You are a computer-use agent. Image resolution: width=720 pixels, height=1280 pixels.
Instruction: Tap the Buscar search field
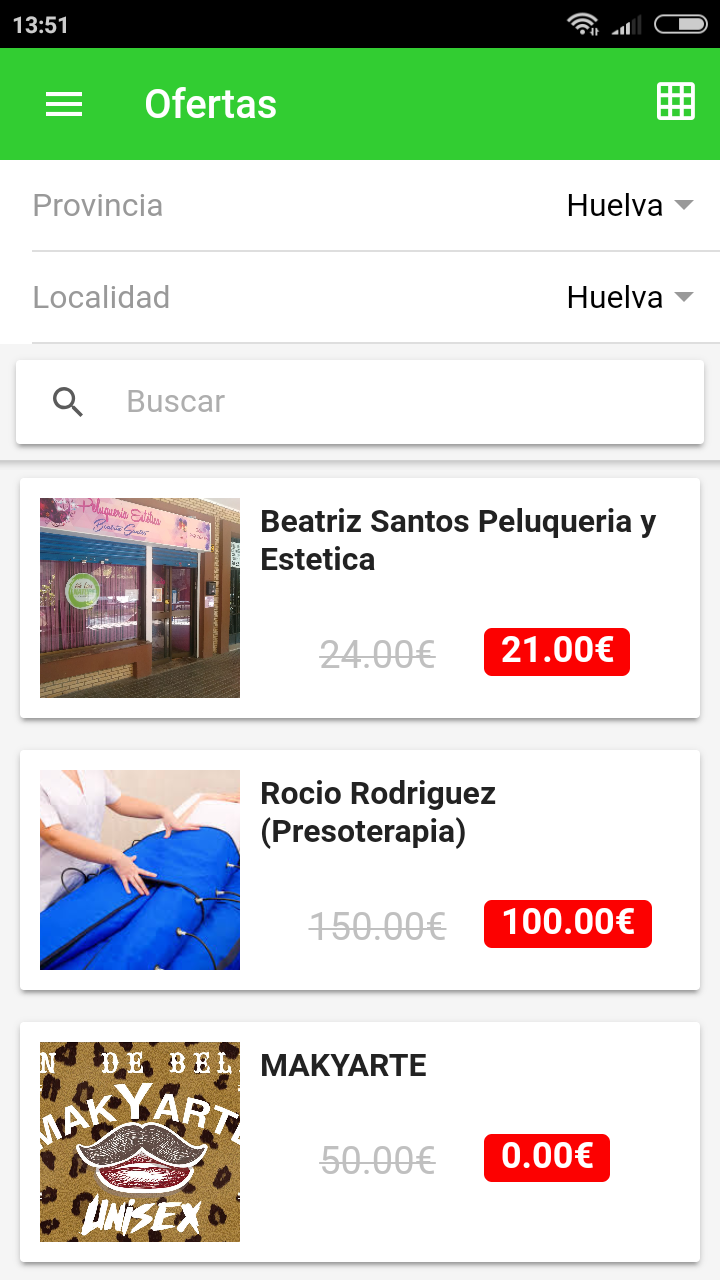point(400,402)
